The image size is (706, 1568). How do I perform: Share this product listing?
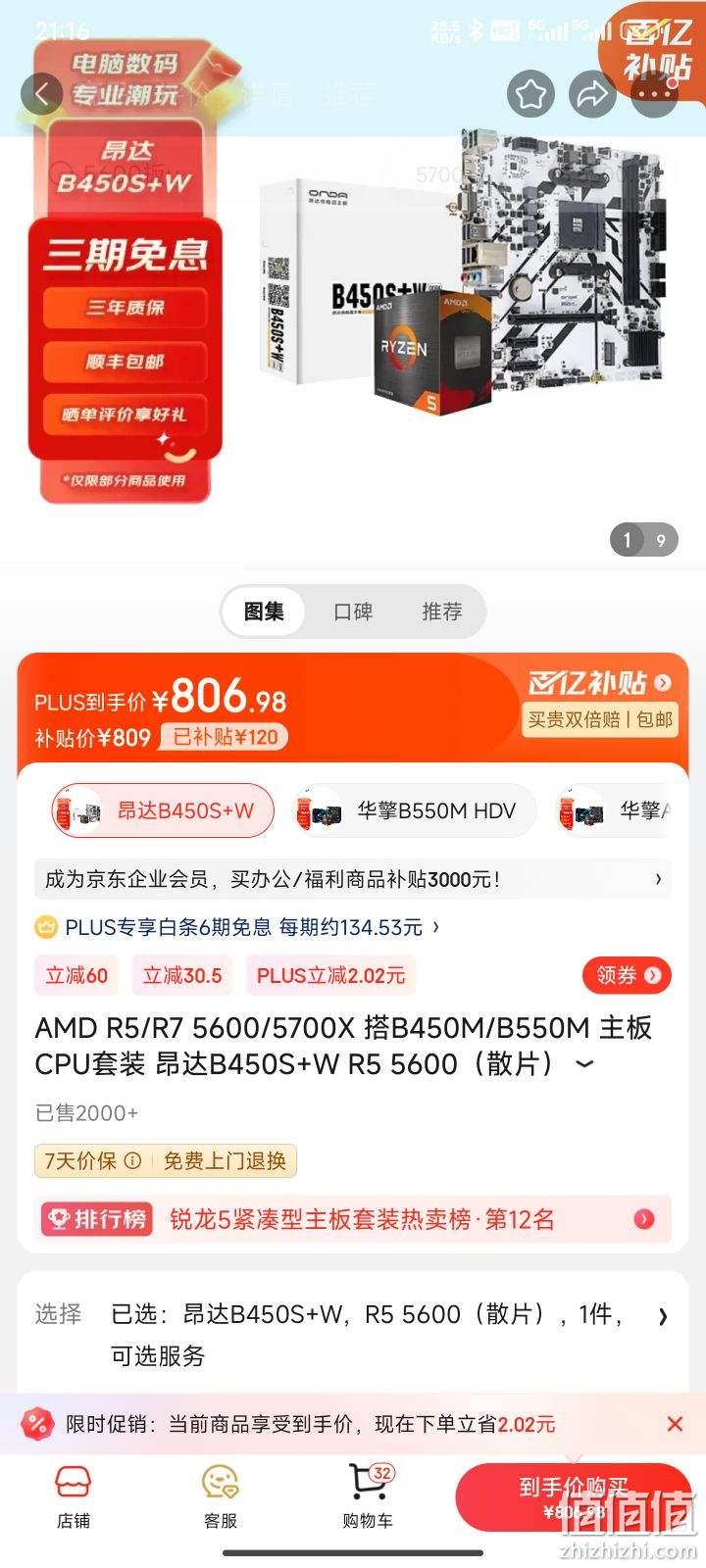[x=592, y=94]
